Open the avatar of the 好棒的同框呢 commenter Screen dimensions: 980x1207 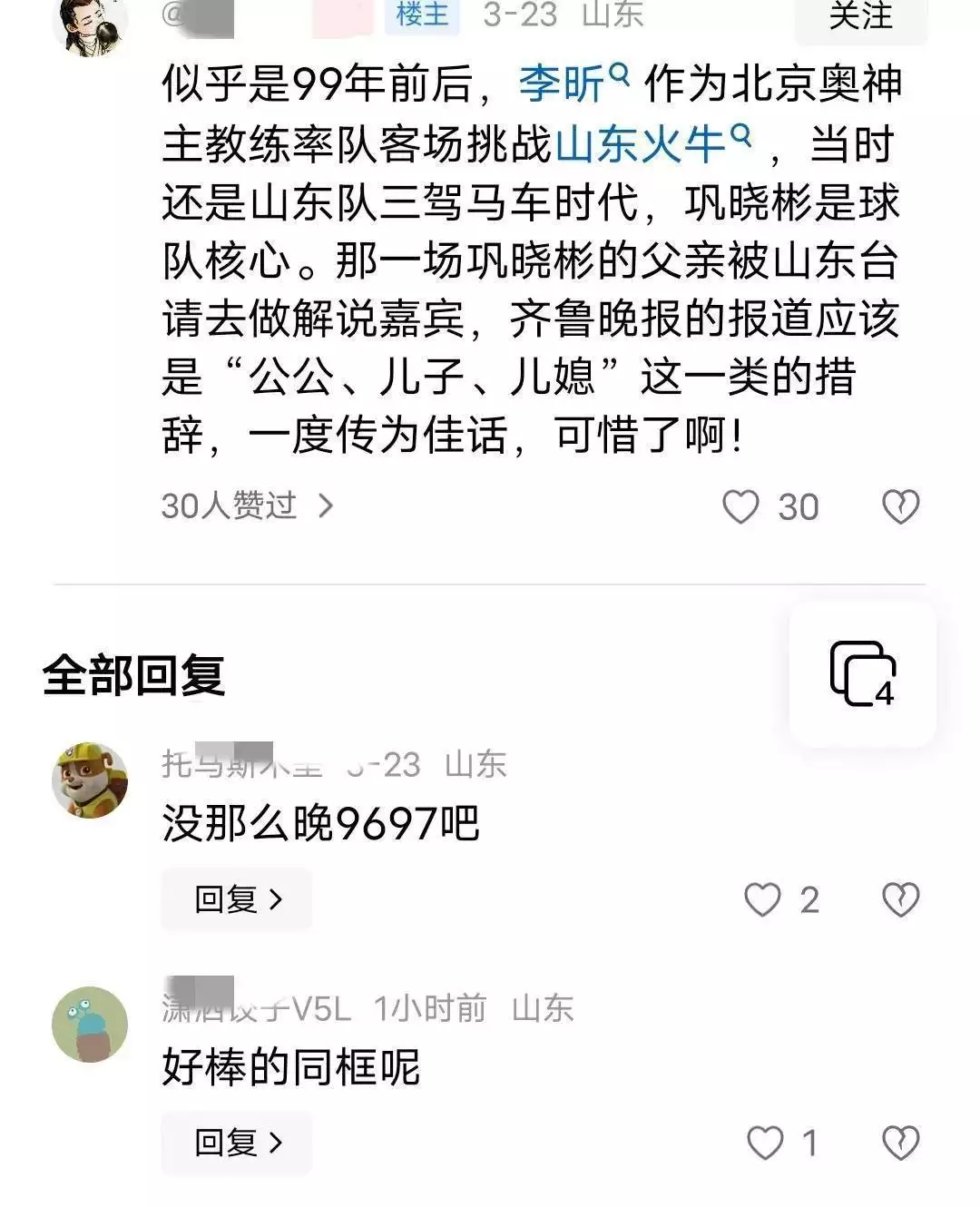90,1024
